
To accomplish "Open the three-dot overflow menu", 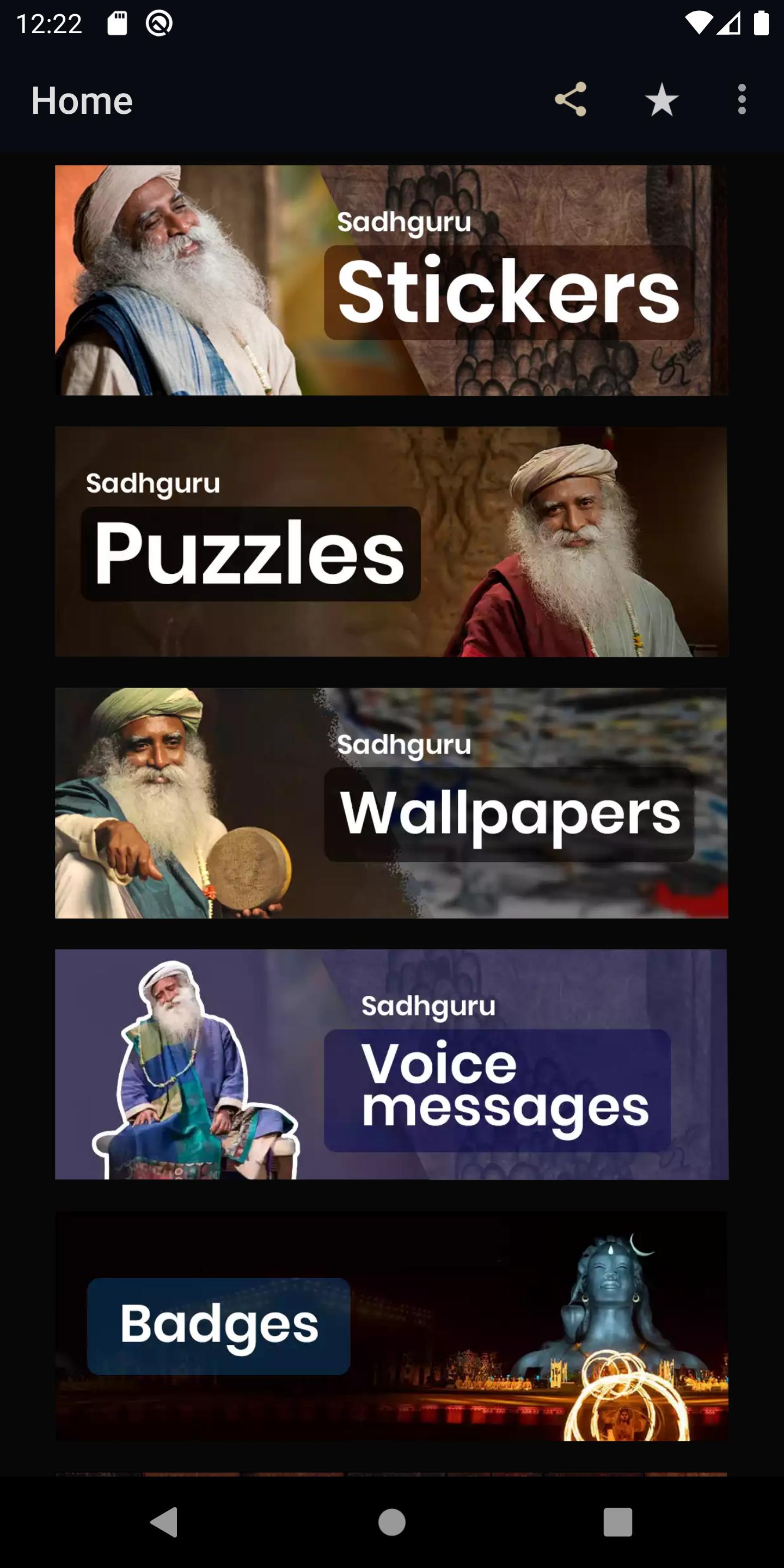I will point(742,100).
